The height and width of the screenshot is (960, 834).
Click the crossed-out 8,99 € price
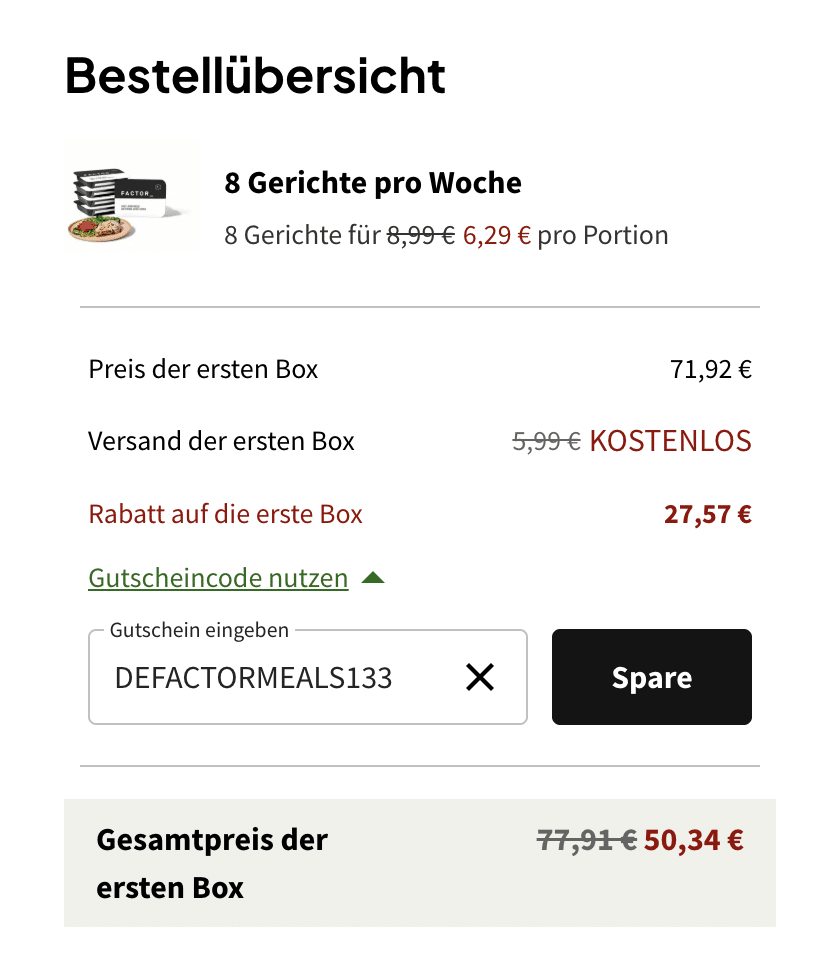(x=416, y=235)
